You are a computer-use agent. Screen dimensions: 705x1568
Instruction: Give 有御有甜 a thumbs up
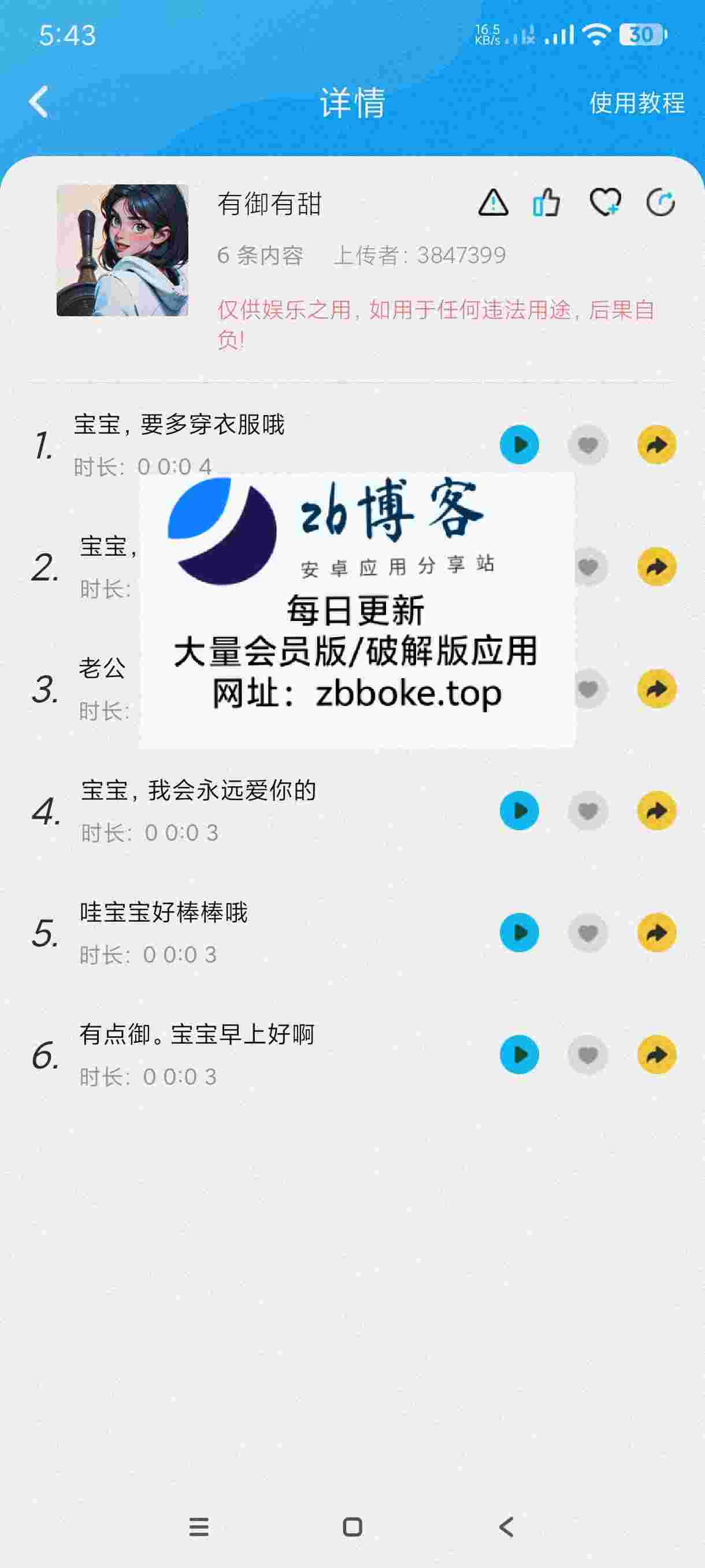coord(546,203)
